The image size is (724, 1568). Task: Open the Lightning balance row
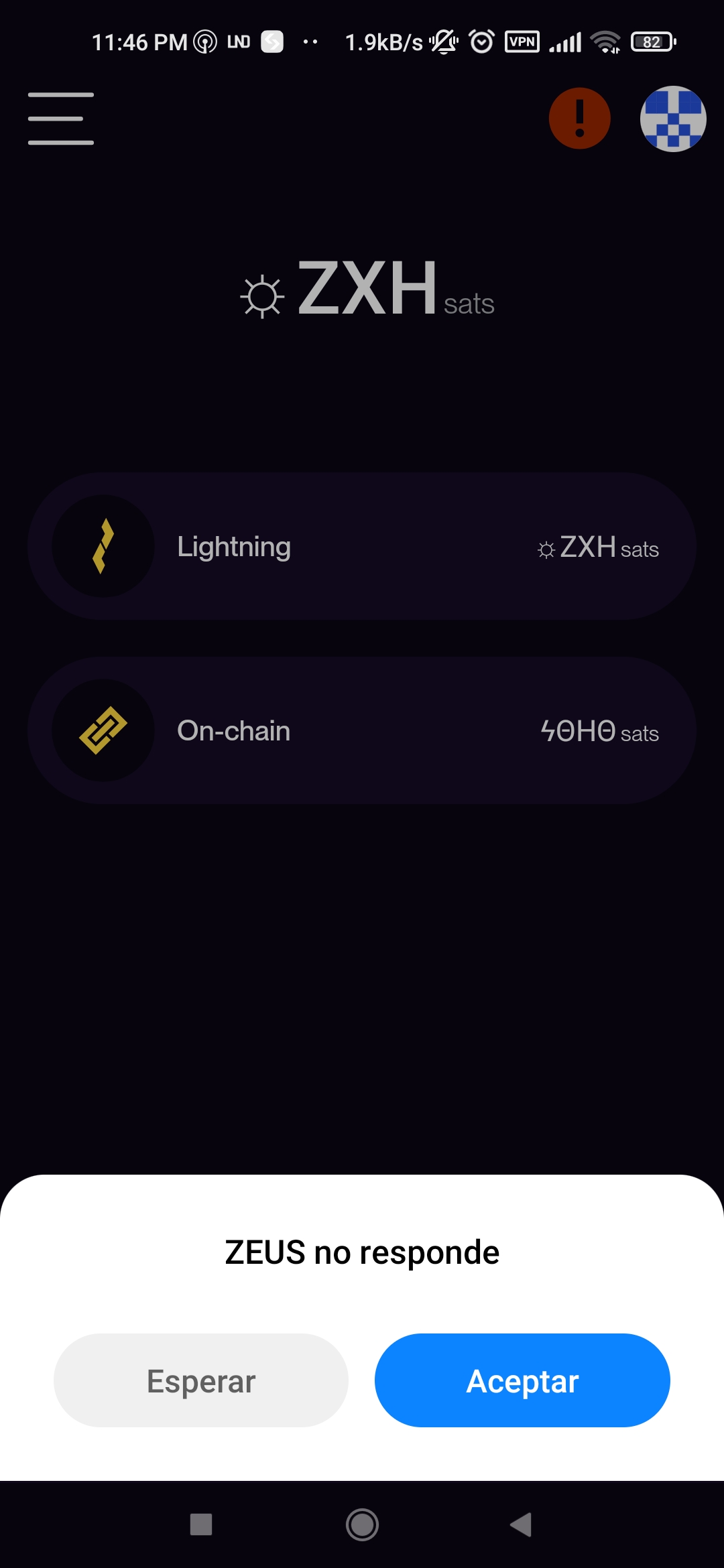click(x=362, y=547)
